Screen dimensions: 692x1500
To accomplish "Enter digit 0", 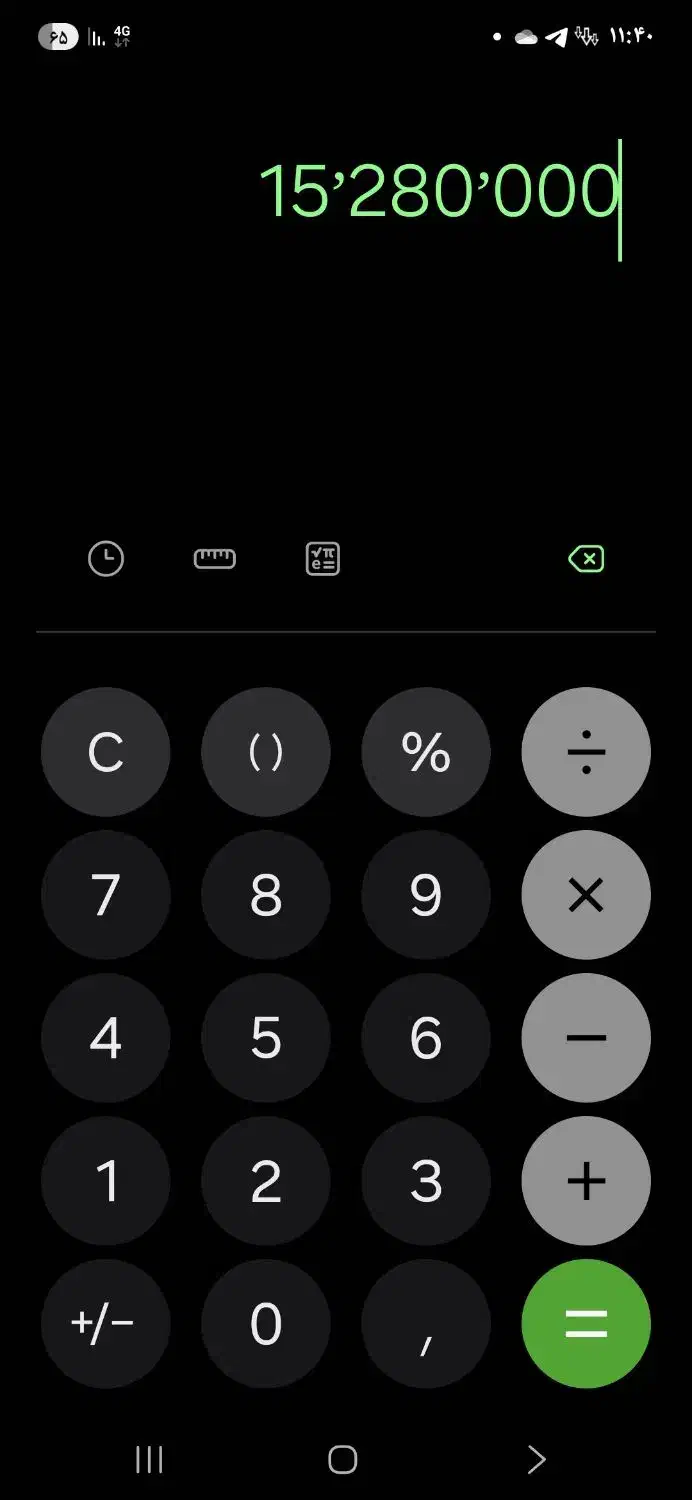I will tap(266, 1324).
